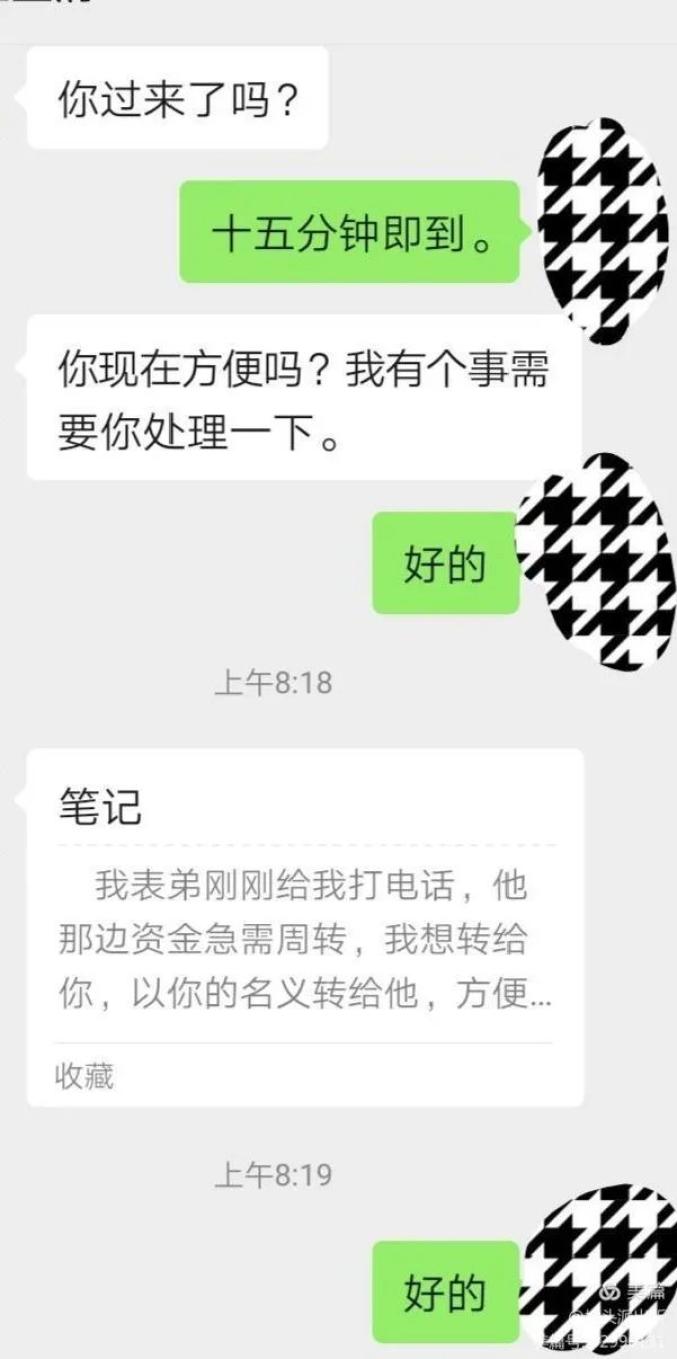Open the shared 笔记 note card
The width and height of the screenshot is (677, 1359).
coord(305,926)
